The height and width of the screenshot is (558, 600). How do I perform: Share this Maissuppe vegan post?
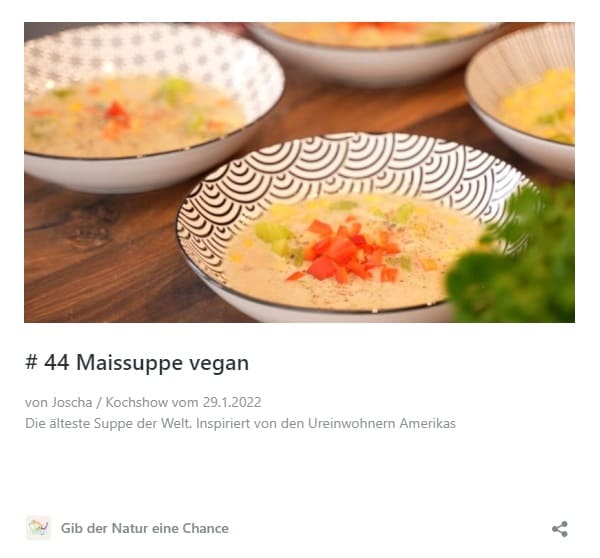coord(560,529)
